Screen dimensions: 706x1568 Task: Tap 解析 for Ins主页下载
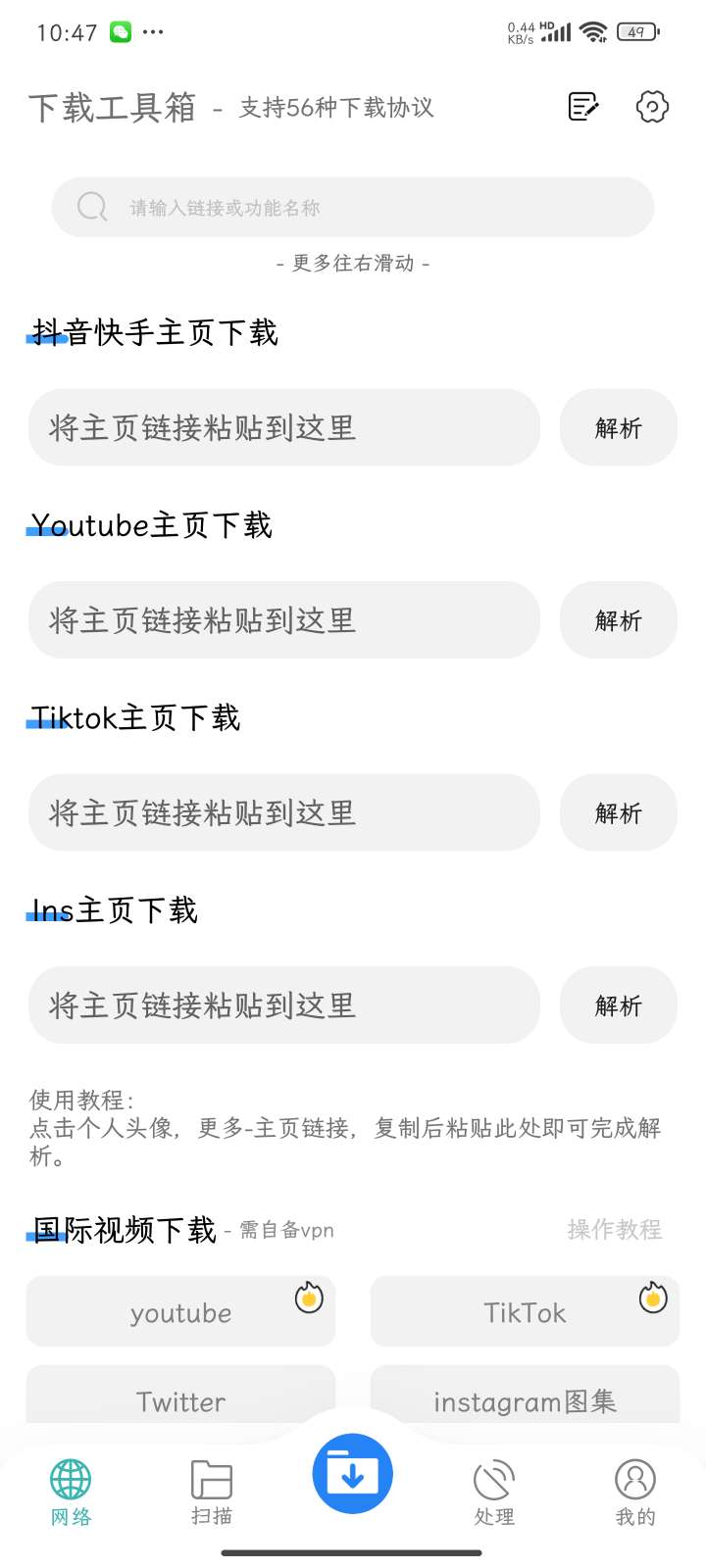(x=618, y=1005)
